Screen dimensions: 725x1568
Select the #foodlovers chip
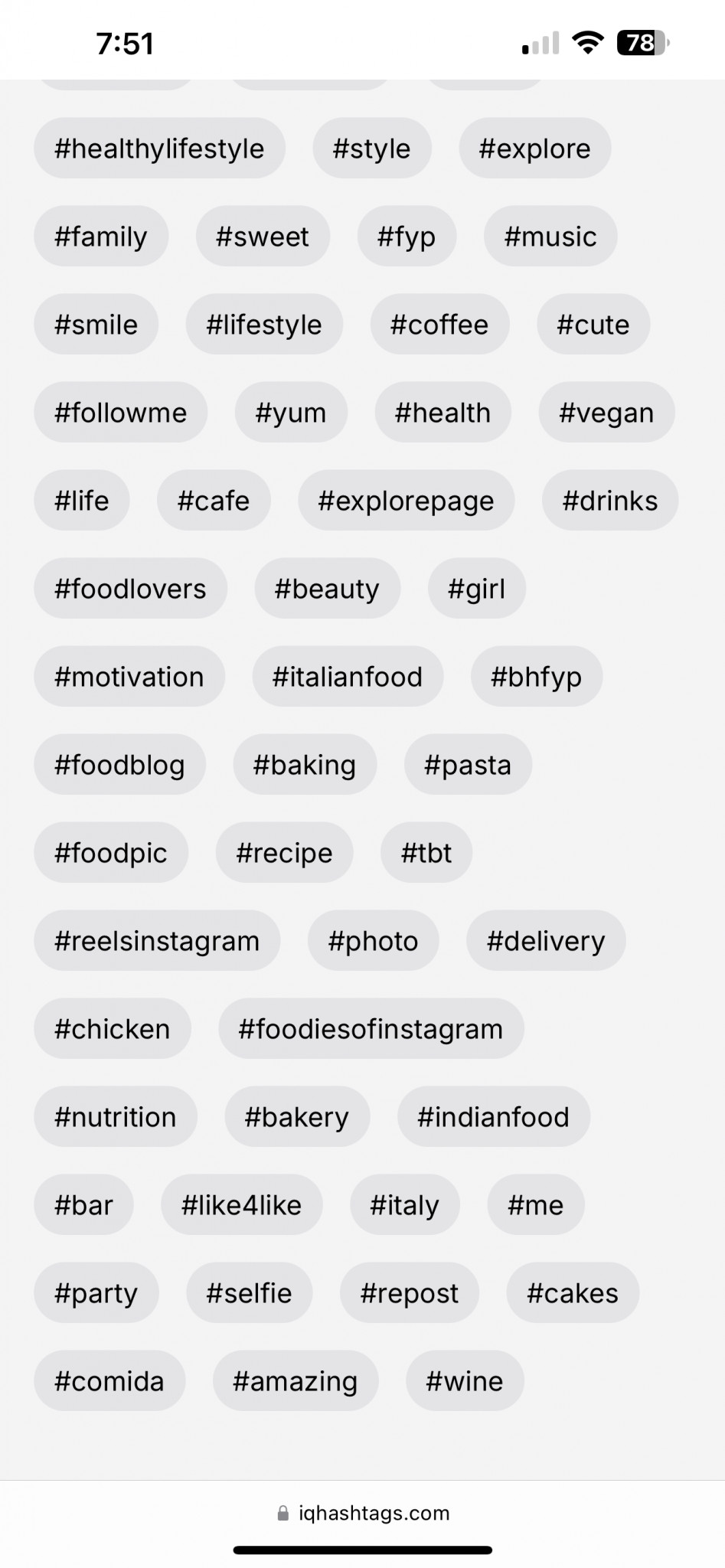(130, 589)
